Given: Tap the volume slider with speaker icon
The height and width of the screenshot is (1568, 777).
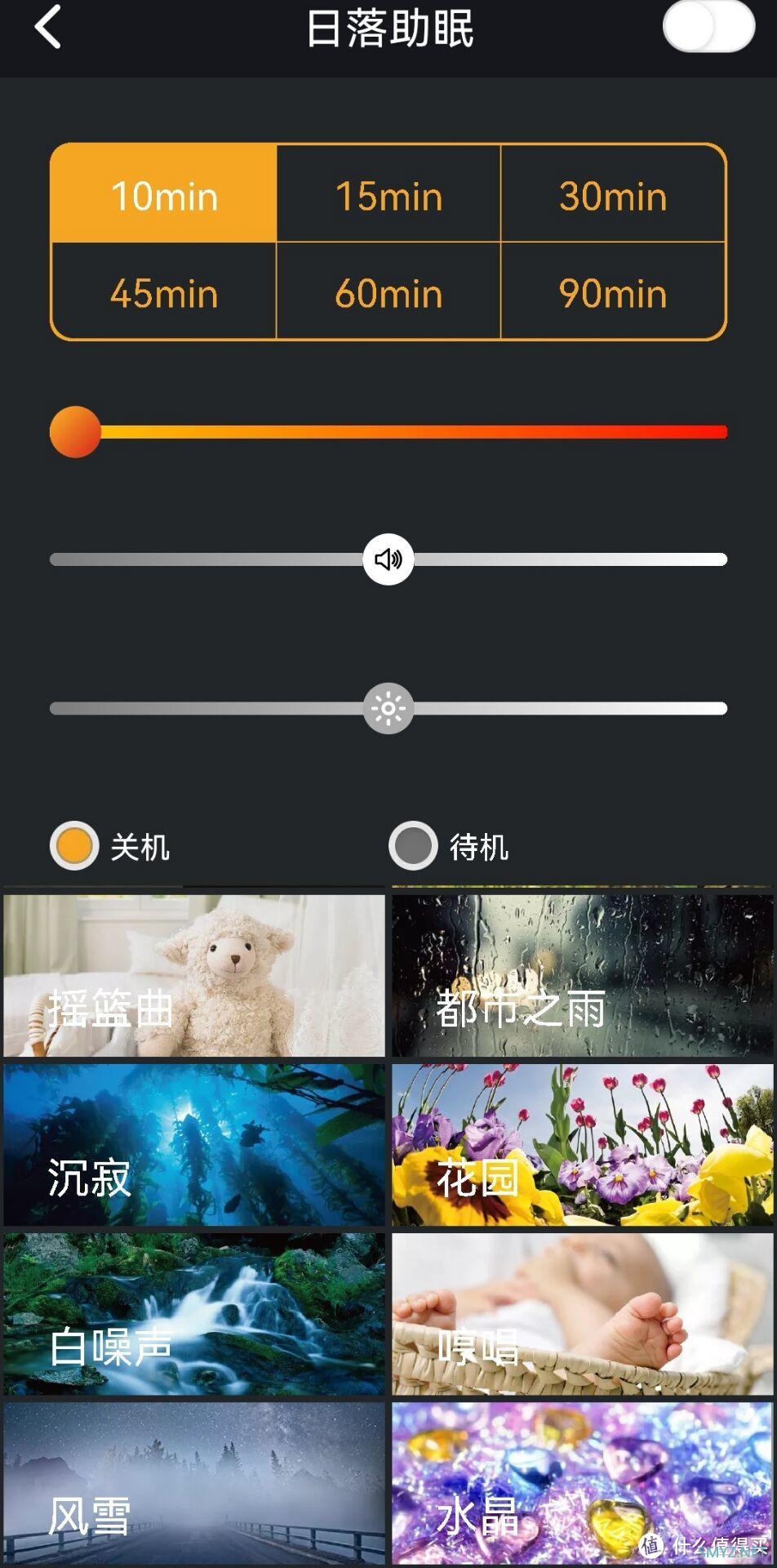Looking at the screenshot, I should click(x=388, y=559).
